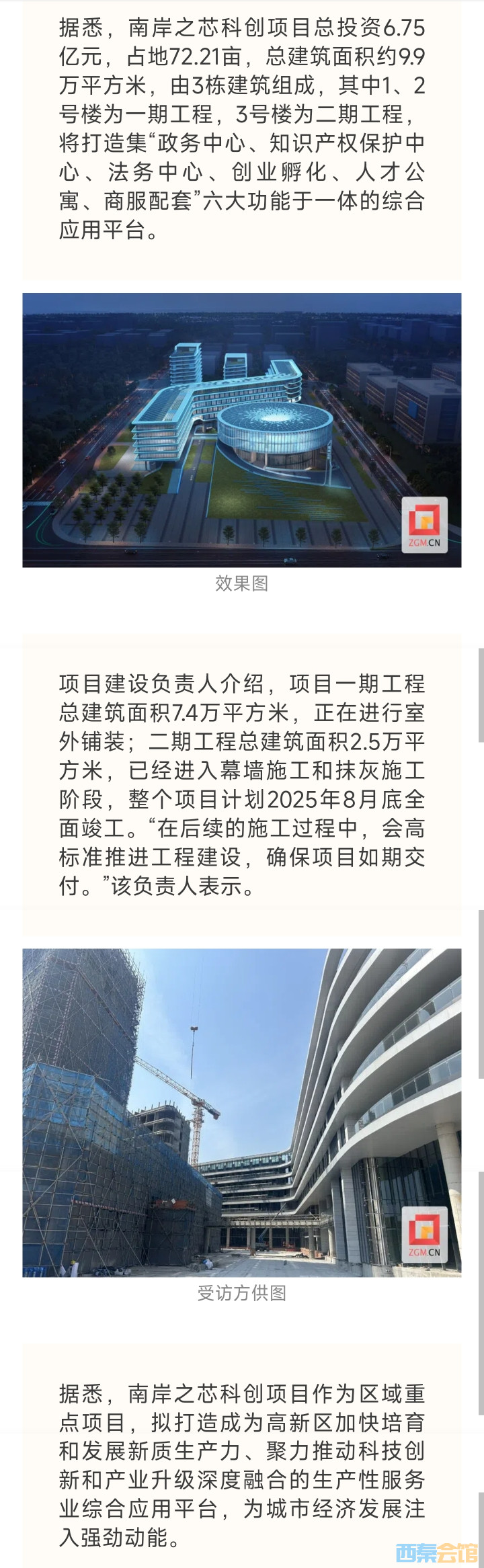Open the construction site photo captioned 受访方供图
The width and height of the screenshot is (484, 1568).
pyautogui.click(x=242, y=1112)
